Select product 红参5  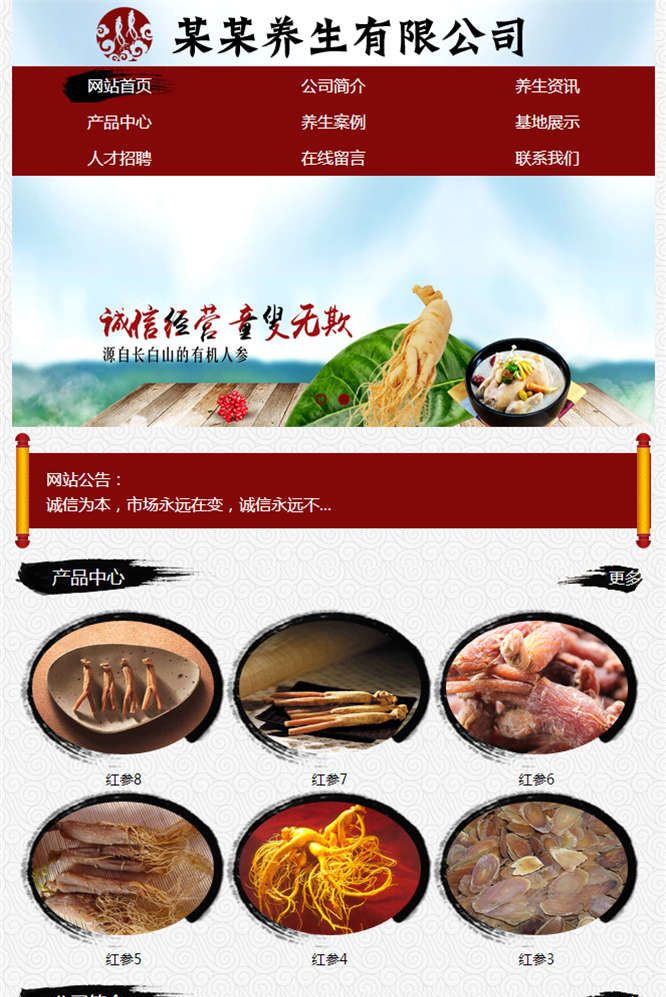pos(124,868)
